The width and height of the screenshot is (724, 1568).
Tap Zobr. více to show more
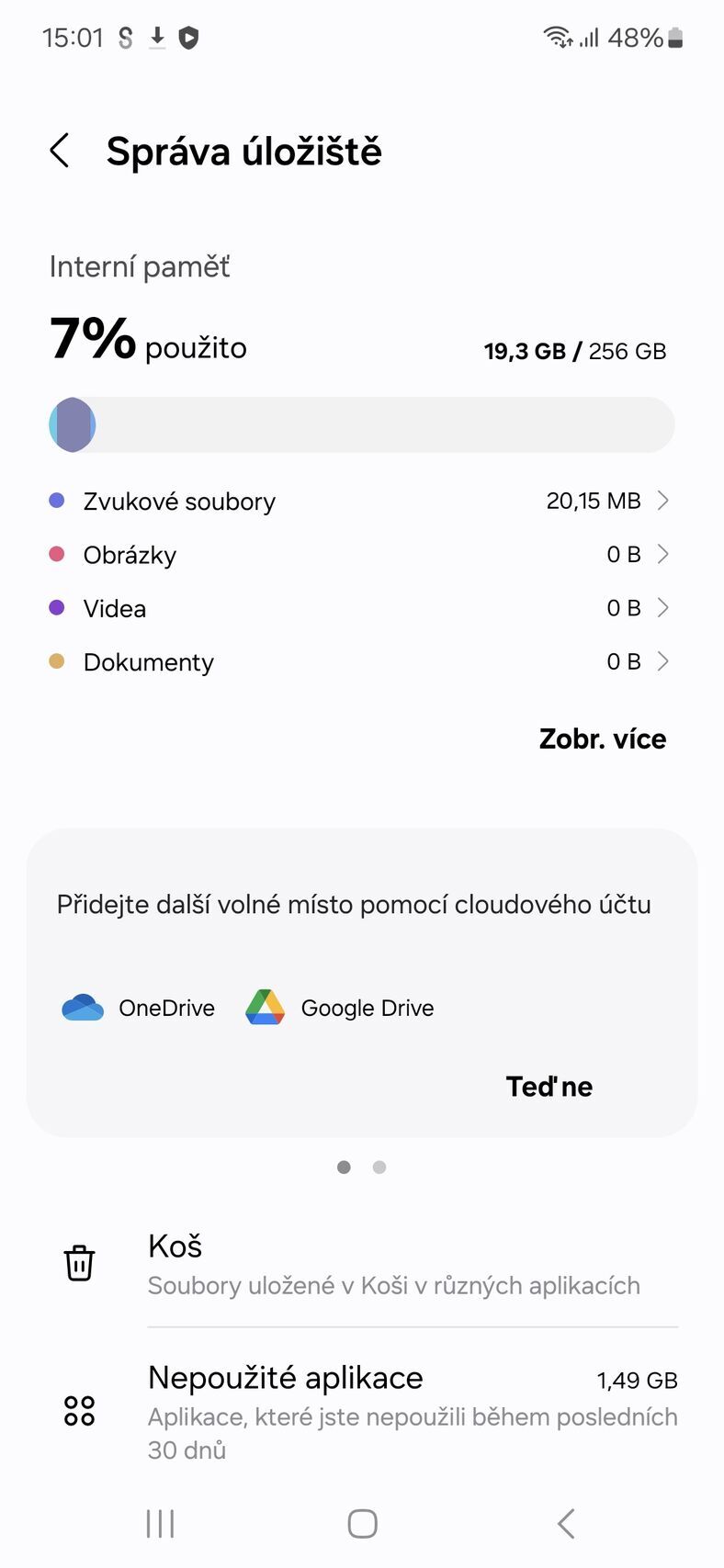[602, 739]
